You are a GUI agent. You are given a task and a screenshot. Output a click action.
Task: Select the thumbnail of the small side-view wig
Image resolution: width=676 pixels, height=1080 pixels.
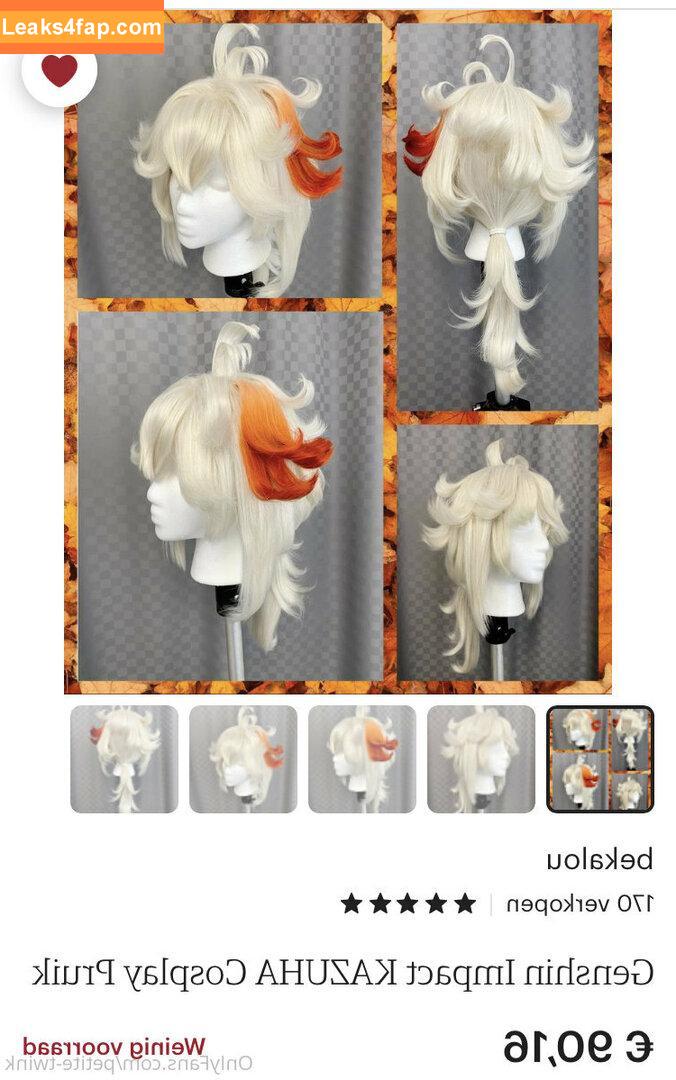[243, 759]
